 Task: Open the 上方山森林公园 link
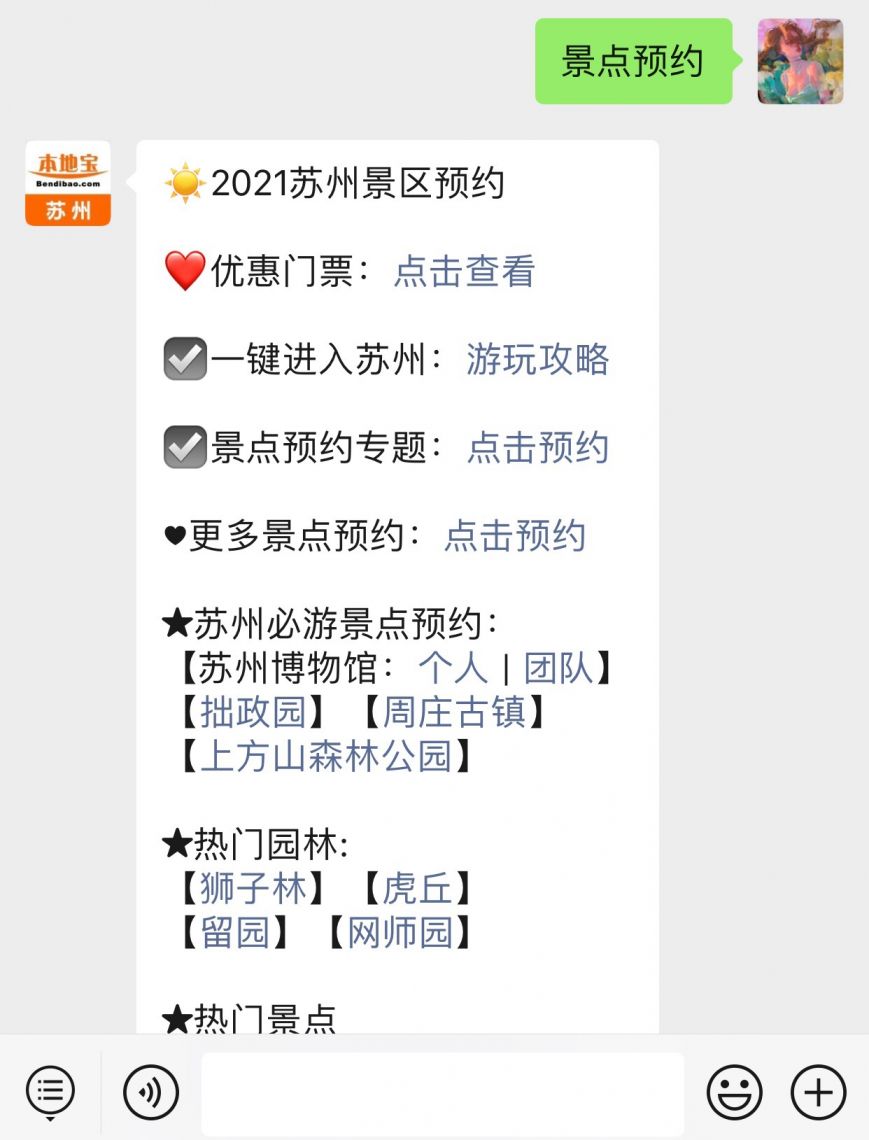(x=326, y=756)
